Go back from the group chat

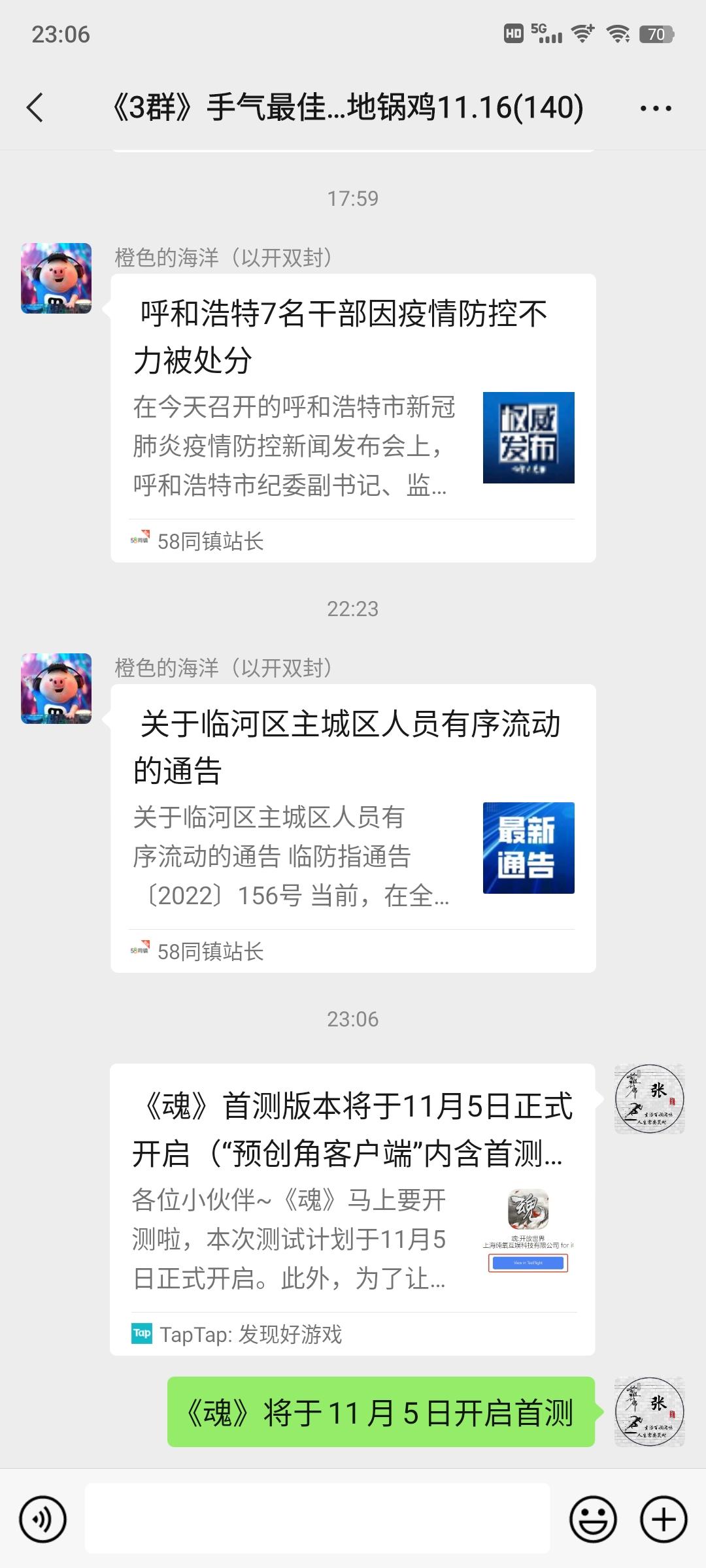(35, 108)
